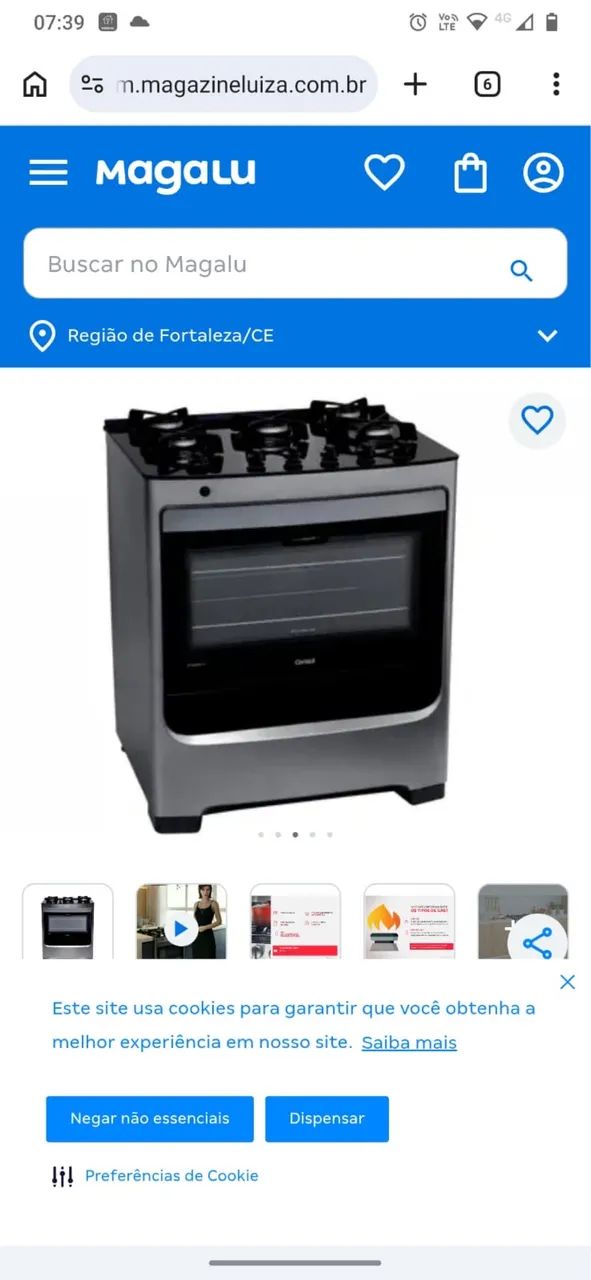The width and height of the screenshot is (591, 1280).
Task: Close the cookie banner
Action: 567,982
